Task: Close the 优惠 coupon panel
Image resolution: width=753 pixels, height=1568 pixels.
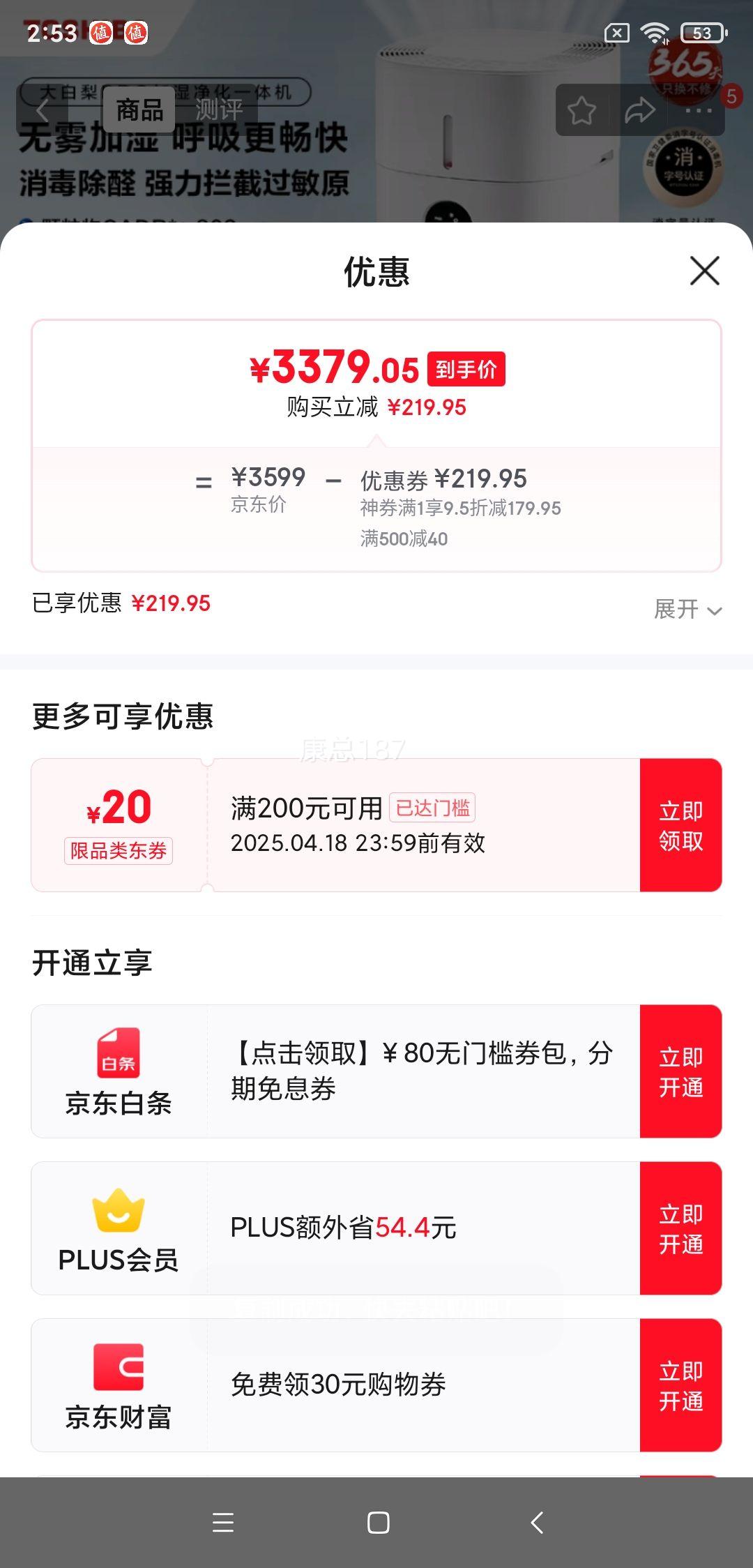Action: 704,271
